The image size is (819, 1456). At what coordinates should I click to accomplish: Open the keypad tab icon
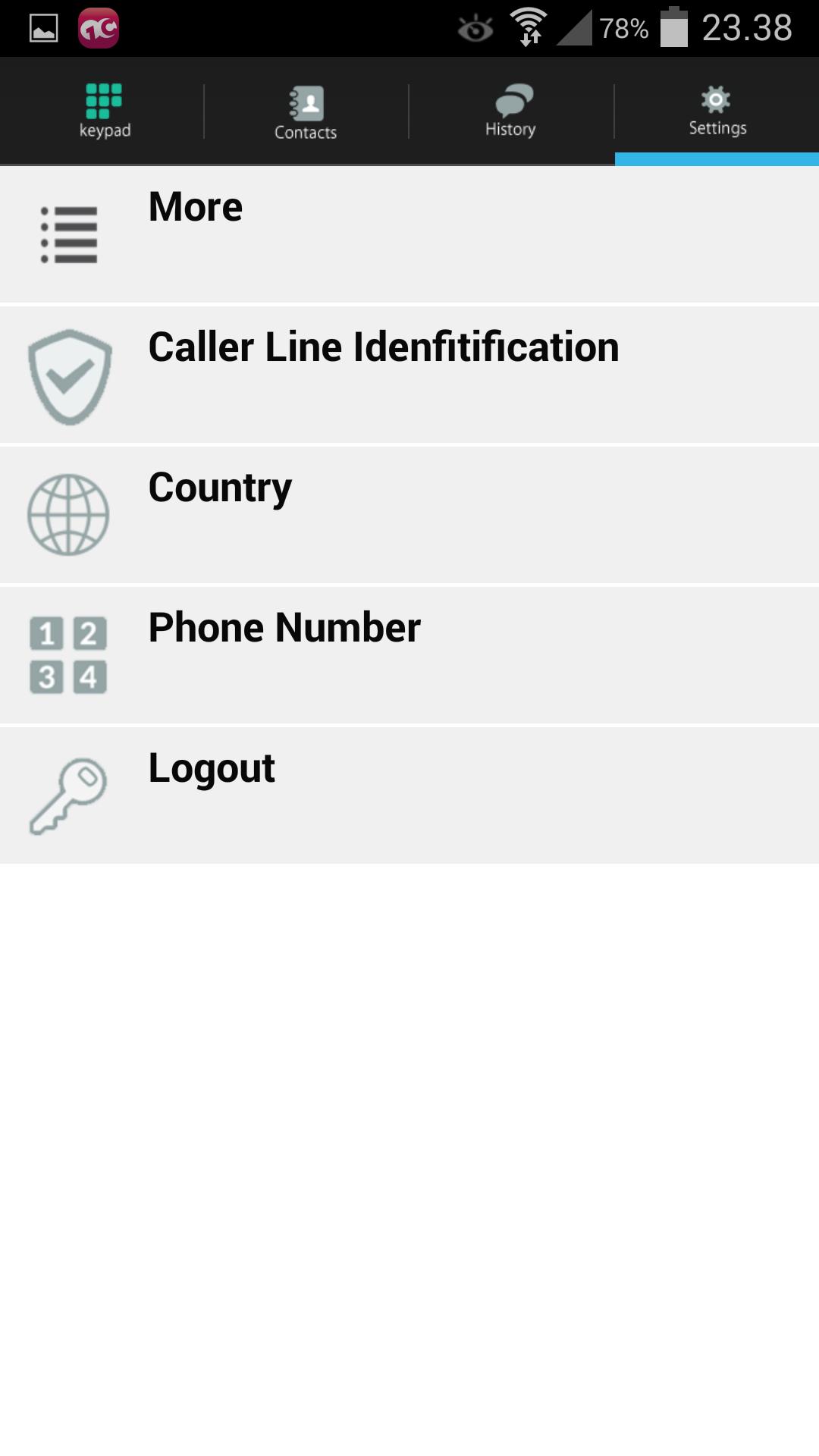point(105,99)
